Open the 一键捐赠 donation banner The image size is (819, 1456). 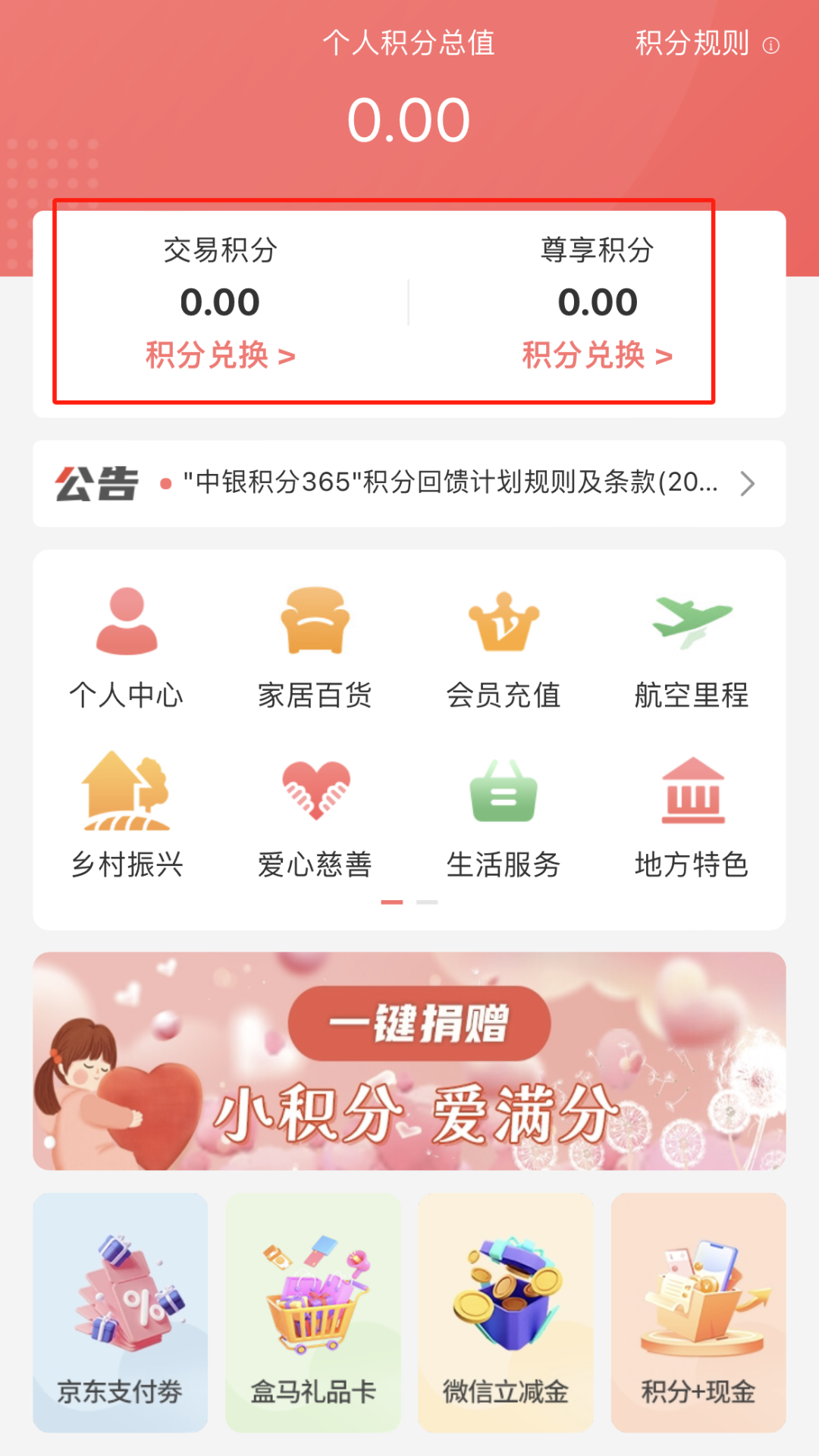coord(409,1060)
